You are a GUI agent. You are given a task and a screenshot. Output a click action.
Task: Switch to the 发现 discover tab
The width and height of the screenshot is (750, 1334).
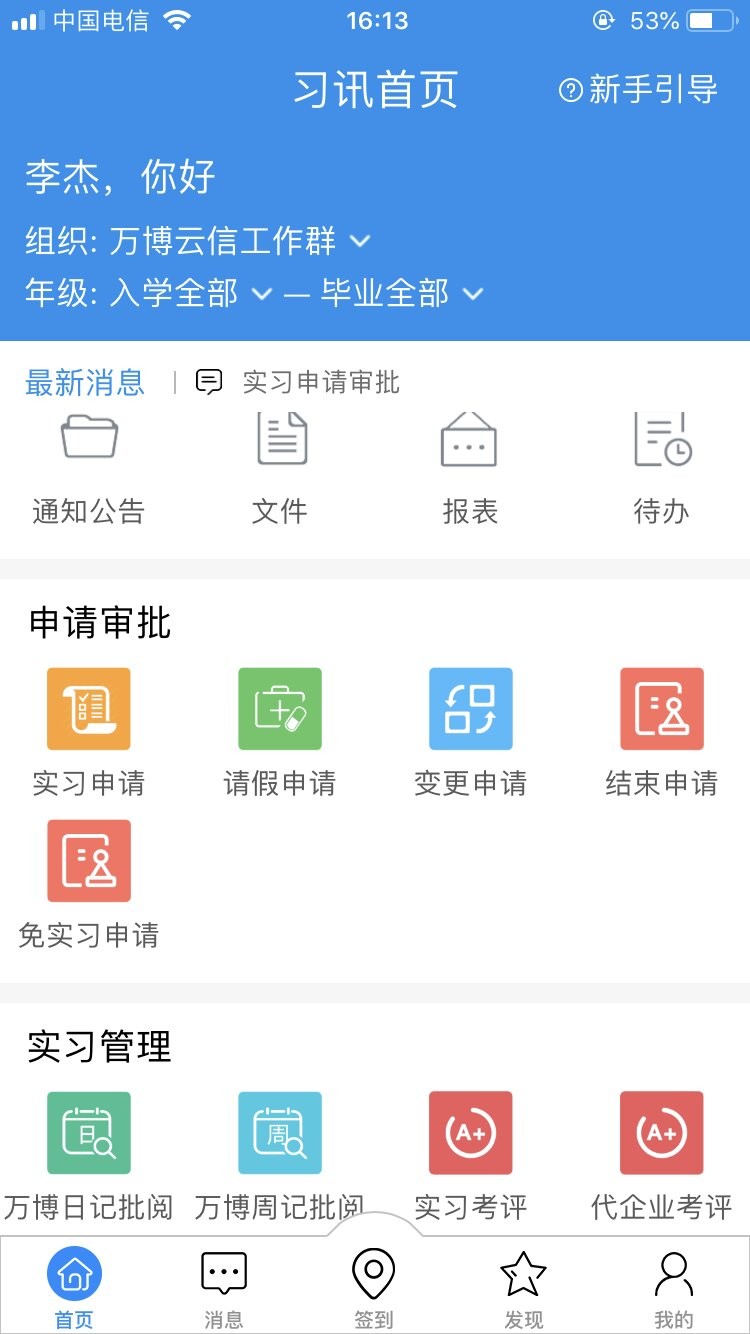[522, 1285]
